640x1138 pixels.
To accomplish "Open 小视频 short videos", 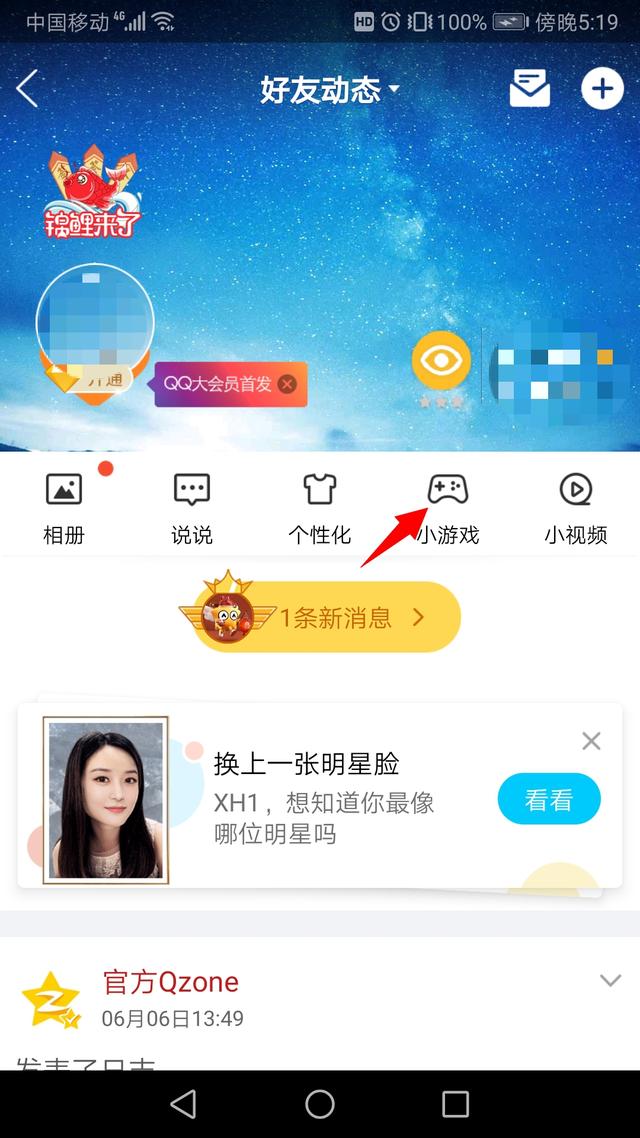I will (x=575, y=509).
